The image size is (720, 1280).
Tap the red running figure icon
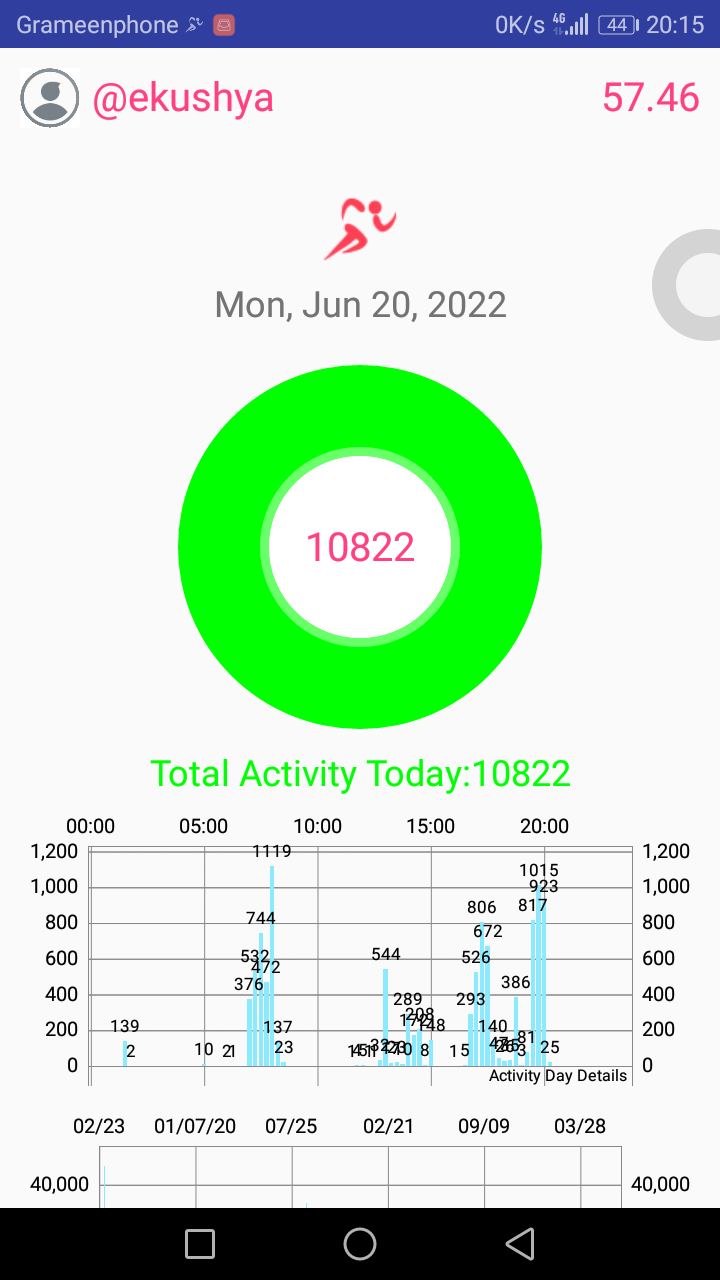tap(360, 229)
